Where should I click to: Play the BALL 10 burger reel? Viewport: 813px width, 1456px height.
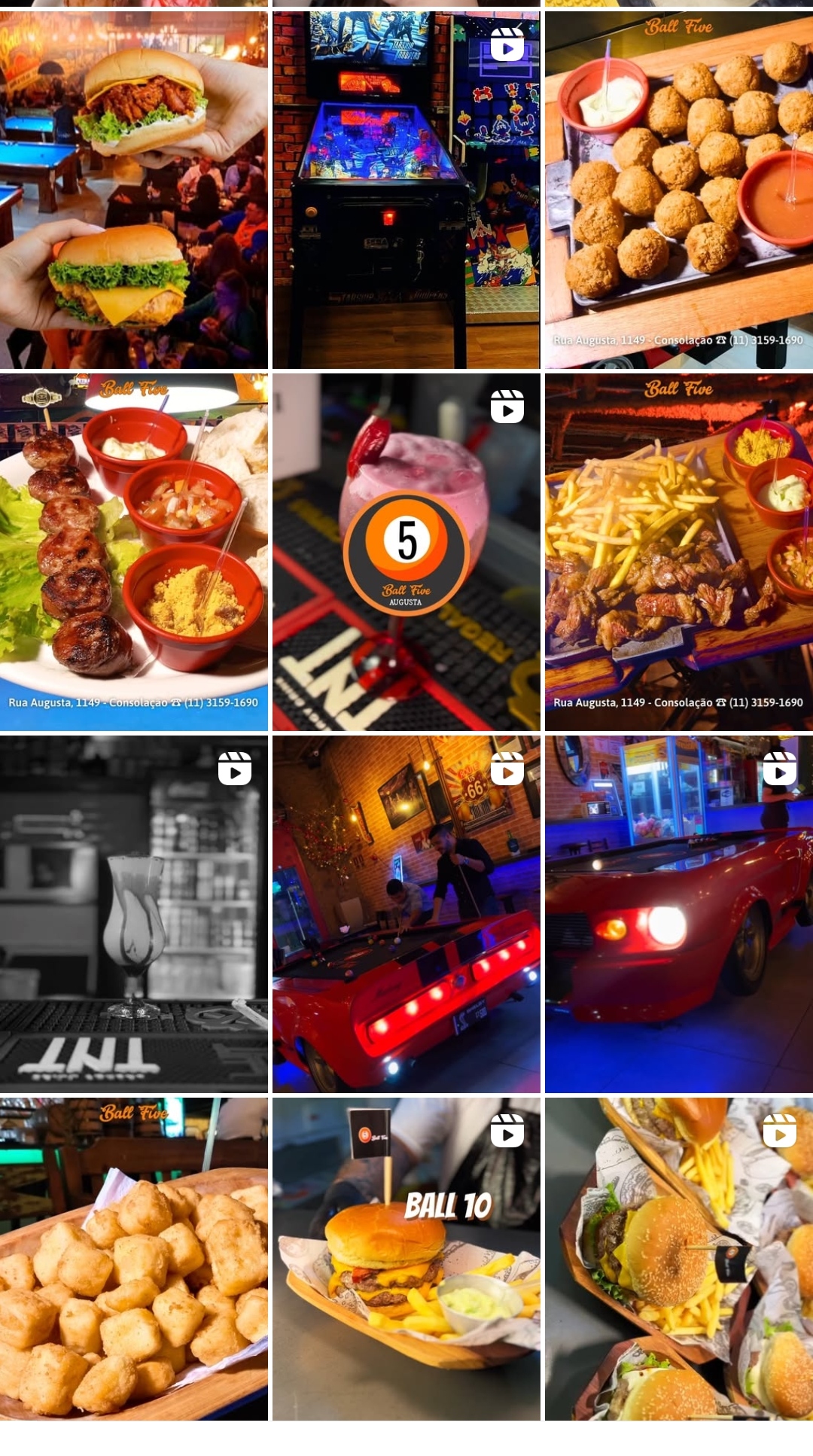[406, 1259]
